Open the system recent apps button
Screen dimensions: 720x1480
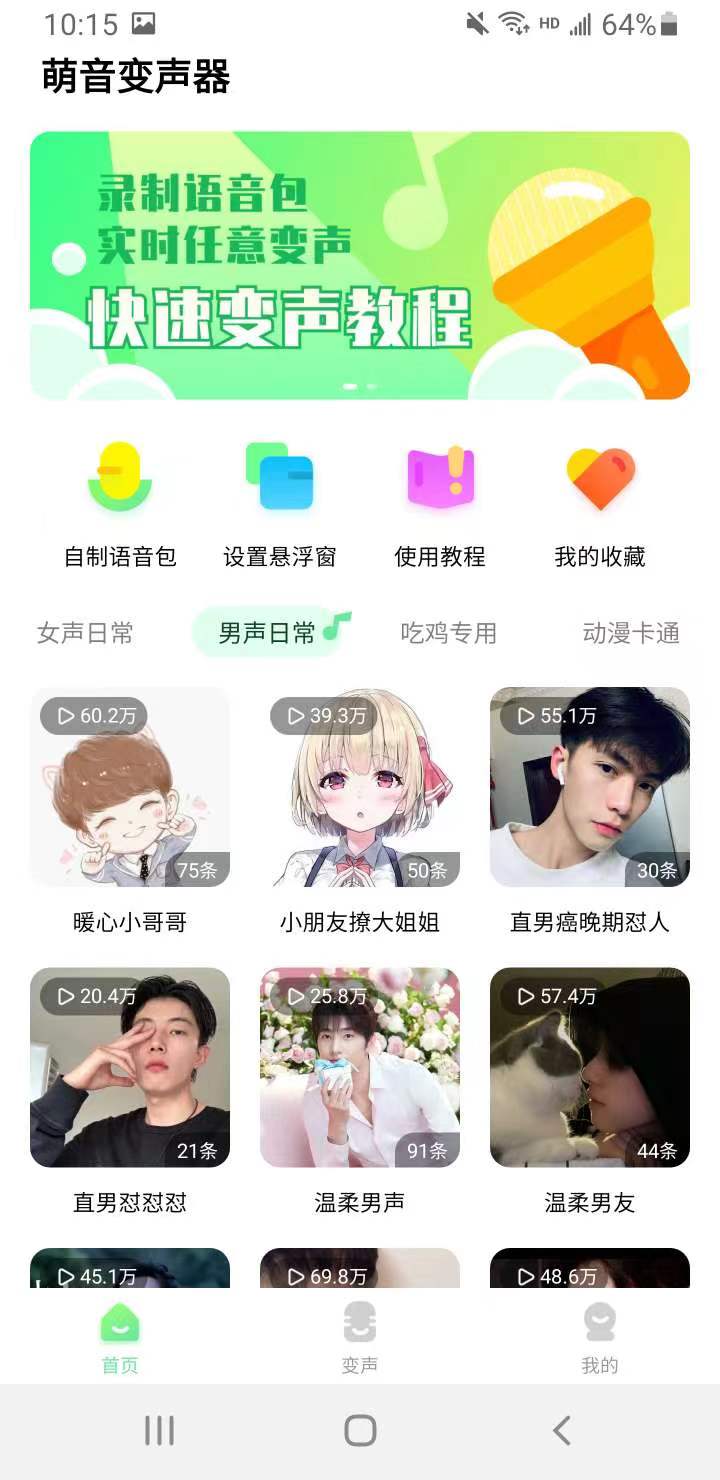point(159,1430)
